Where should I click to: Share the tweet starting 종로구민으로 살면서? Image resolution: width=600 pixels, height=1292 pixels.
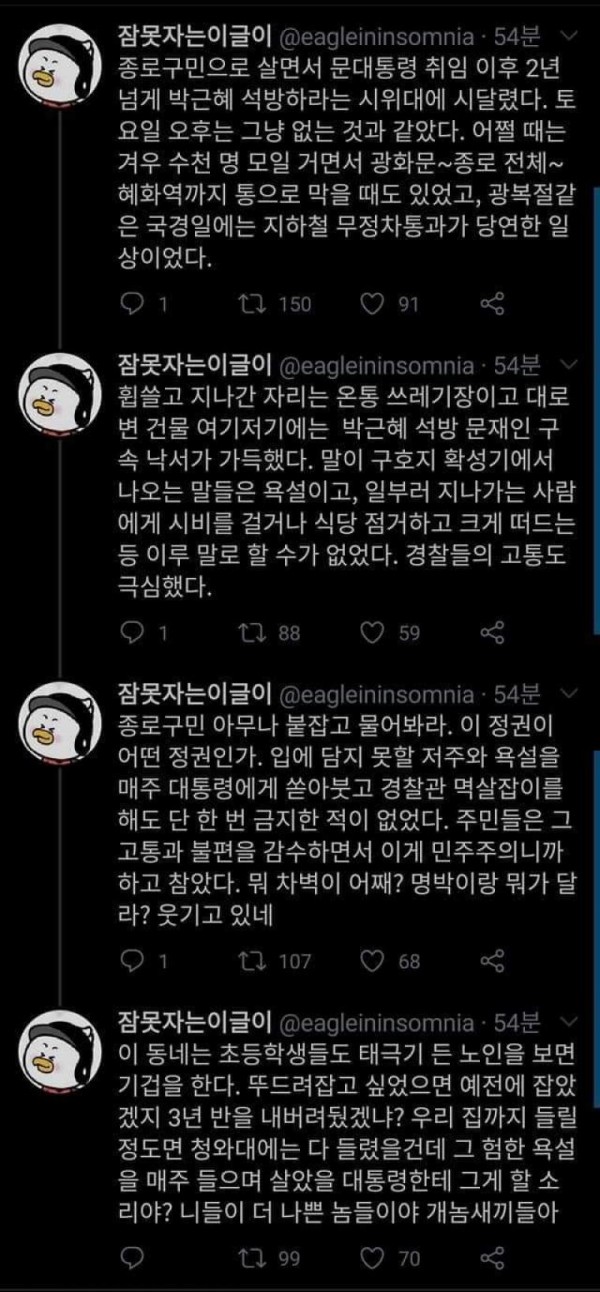tap(491, 304)
